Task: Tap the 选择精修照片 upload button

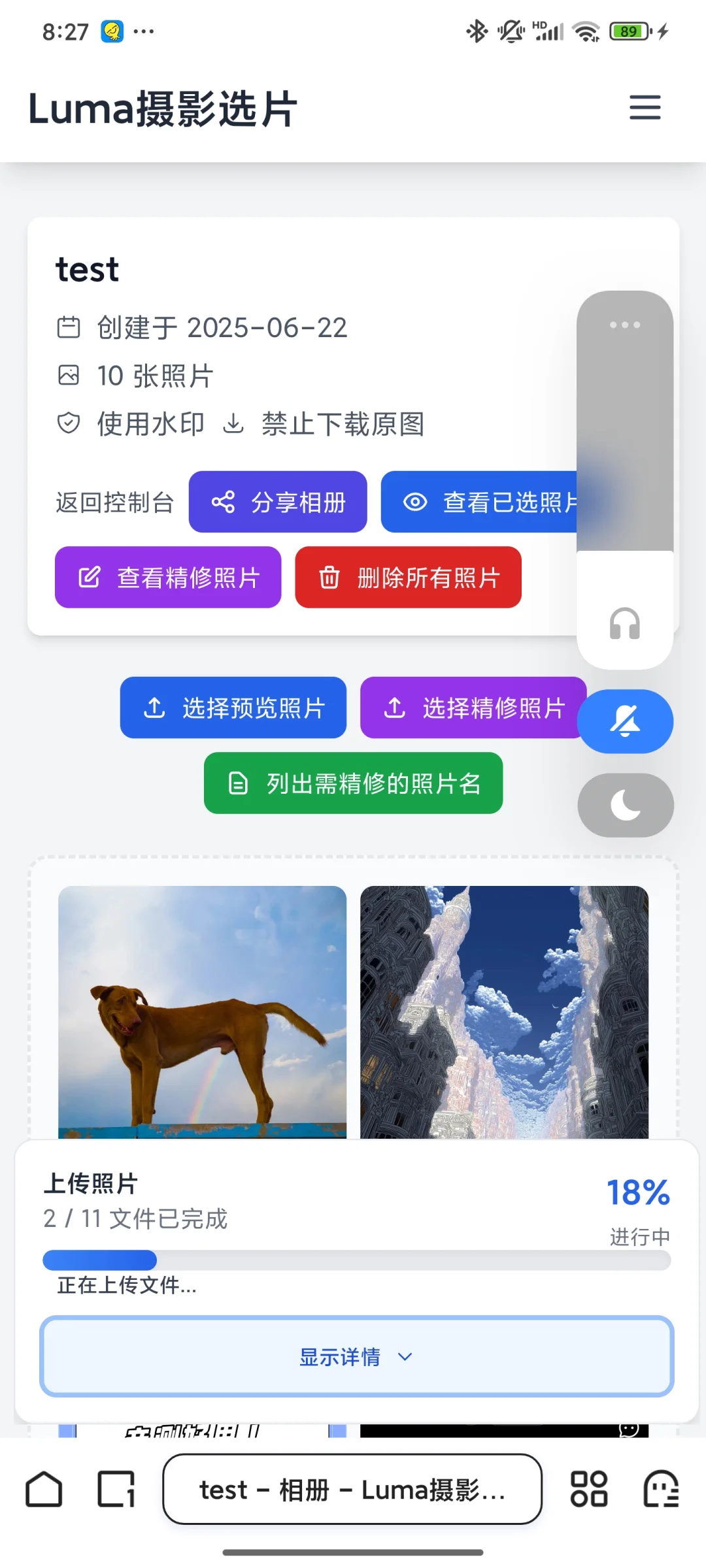Action: 472,708
